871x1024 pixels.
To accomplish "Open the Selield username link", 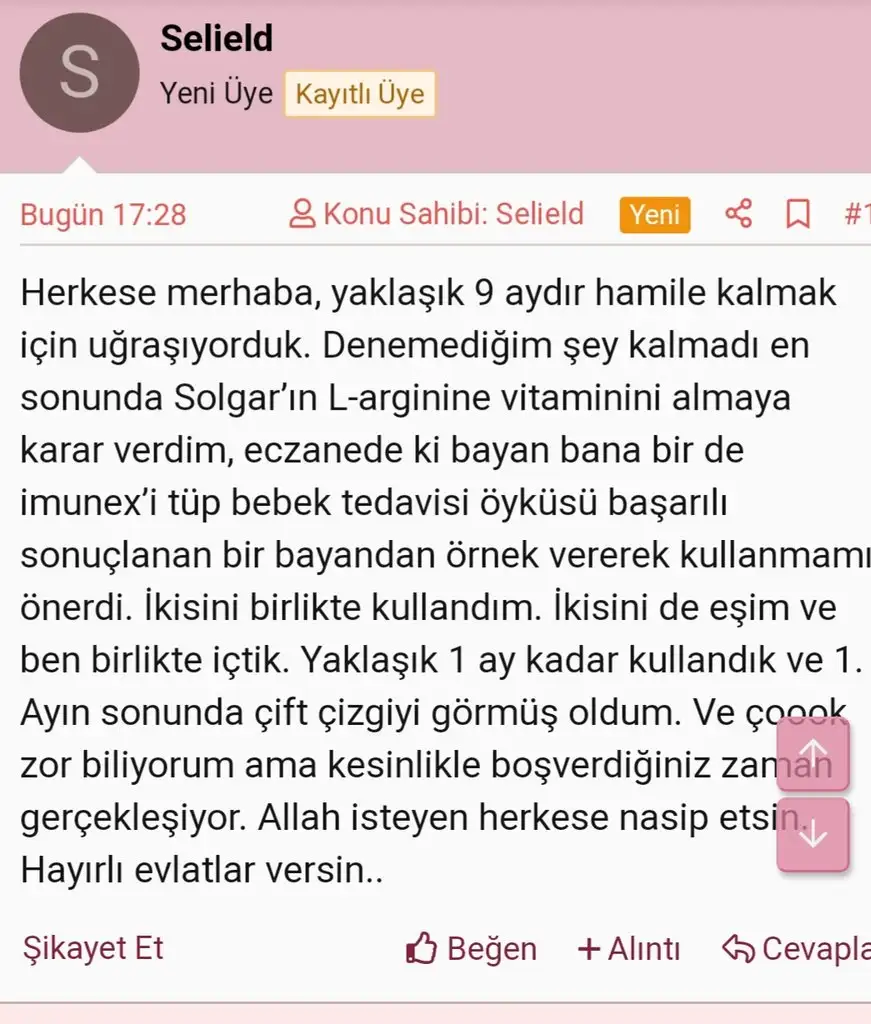I will [x=216, y=38].
